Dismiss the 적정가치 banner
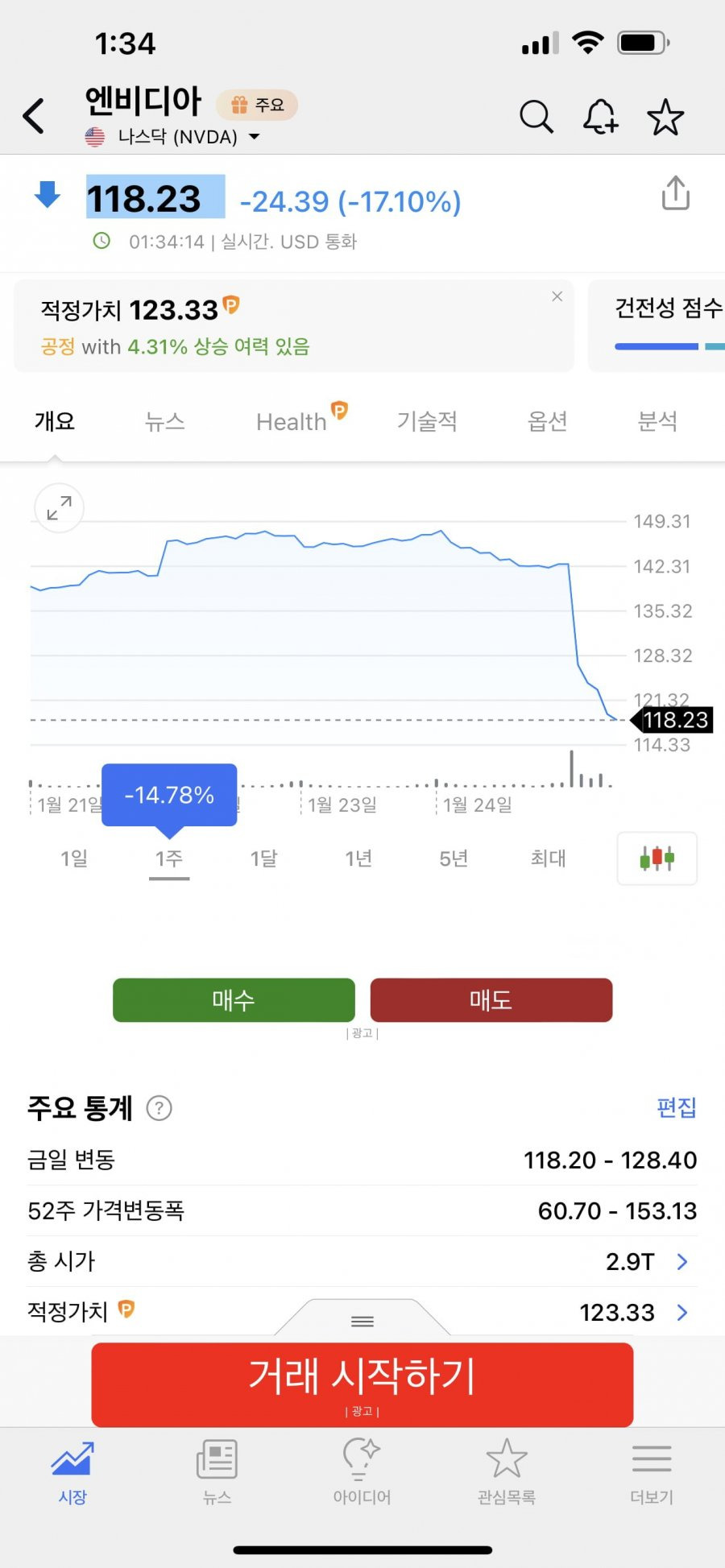The image size is (725, 1568). [x=557, y=297]
